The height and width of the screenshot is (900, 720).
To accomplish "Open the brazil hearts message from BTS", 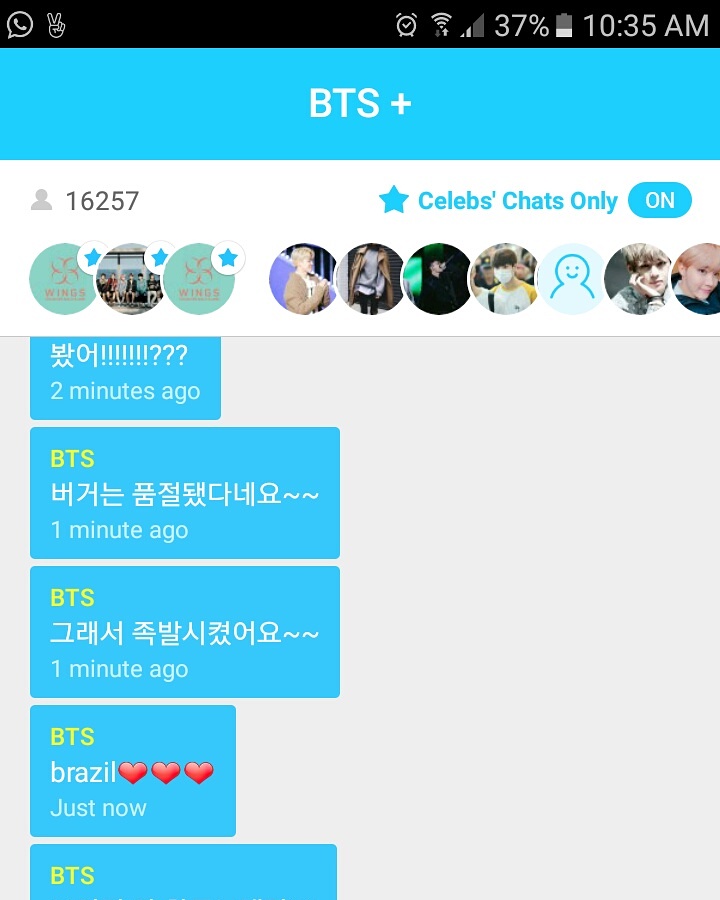I will pyautogui.click(x=133, y=771).
